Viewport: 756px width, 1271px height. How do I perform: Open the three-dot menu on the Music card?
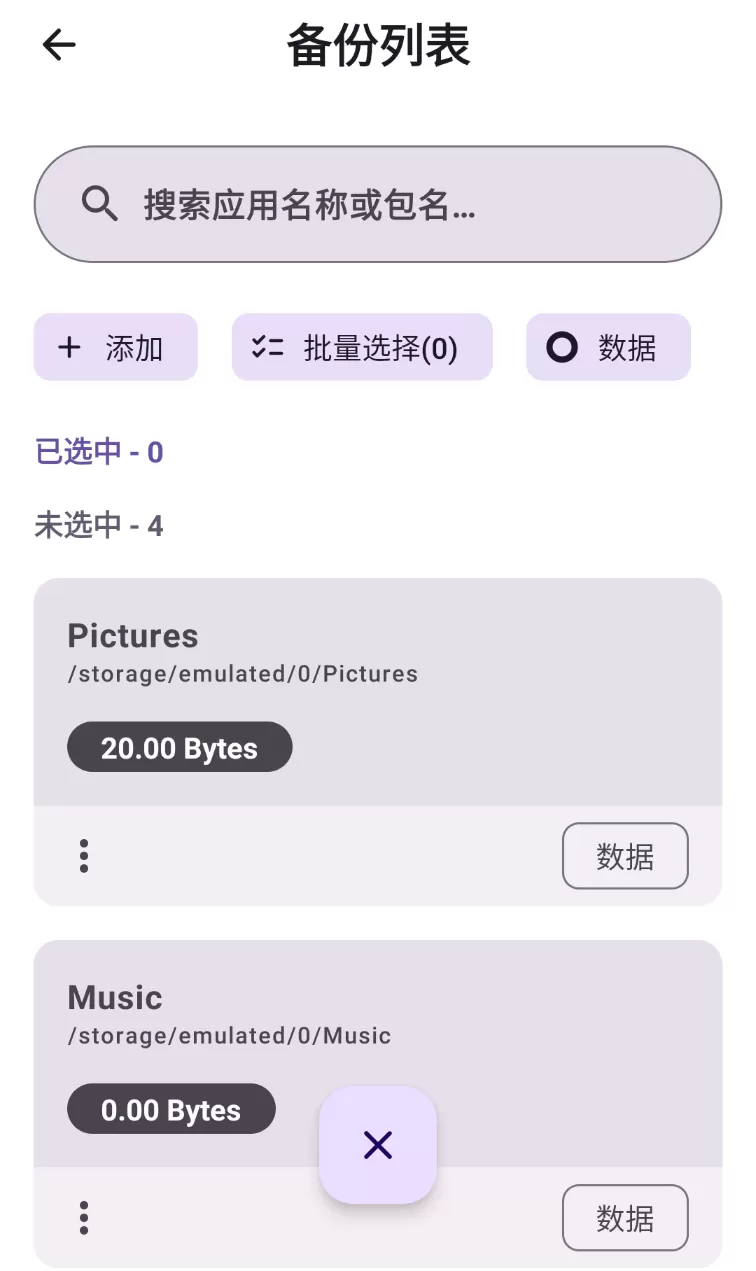click(x=84, y=1218)
